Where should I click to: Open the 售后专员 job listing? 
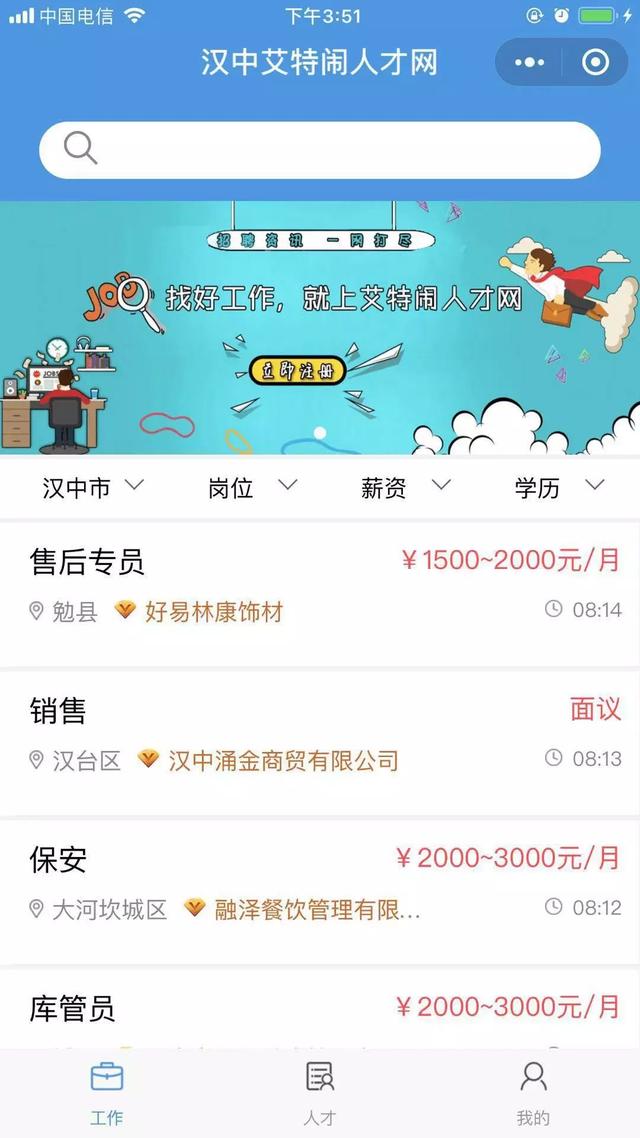coord(320,593)
